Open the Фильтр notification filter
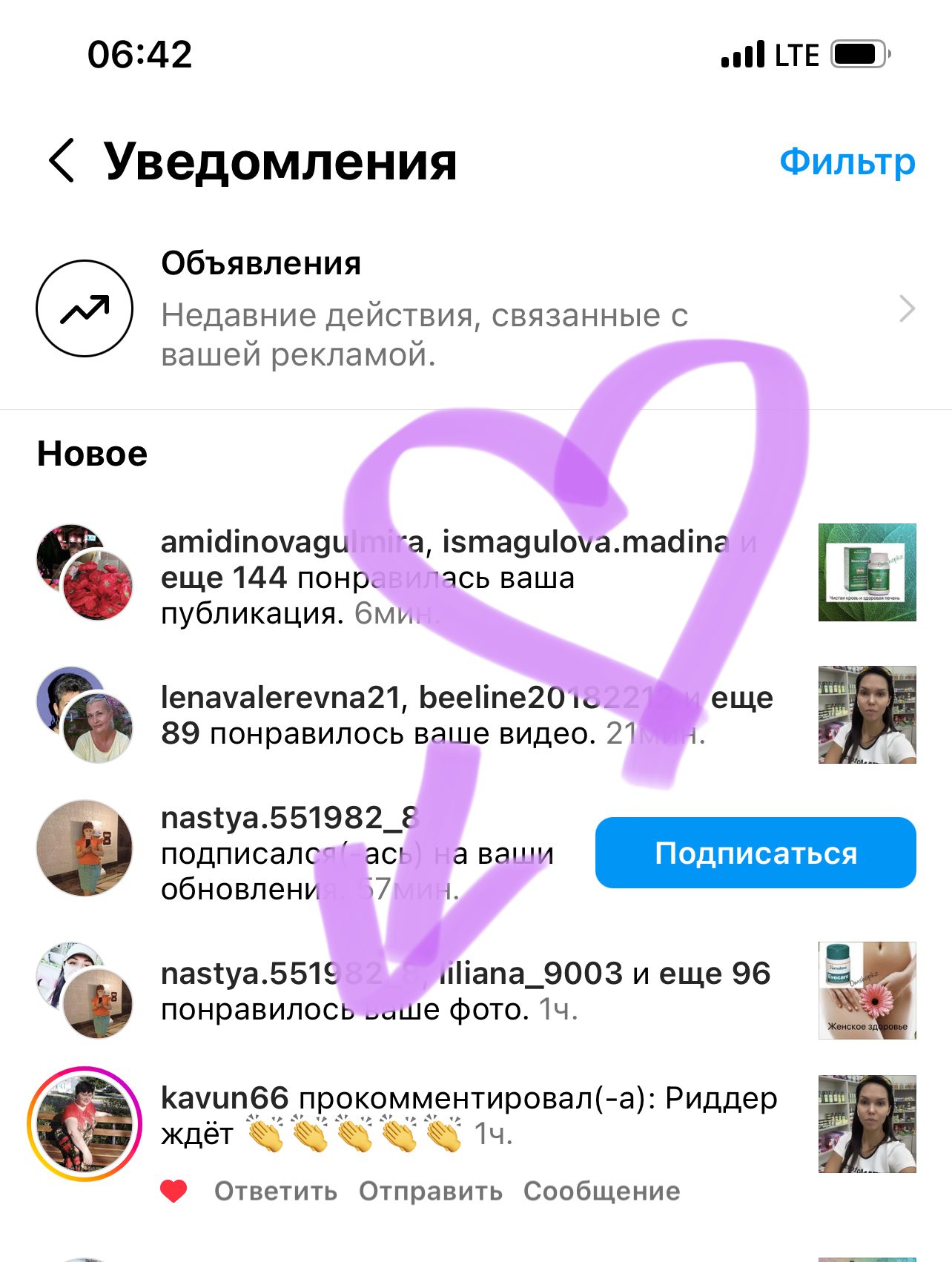The width and height of the screenshot is (952, 1262). (x=847, y=161)
